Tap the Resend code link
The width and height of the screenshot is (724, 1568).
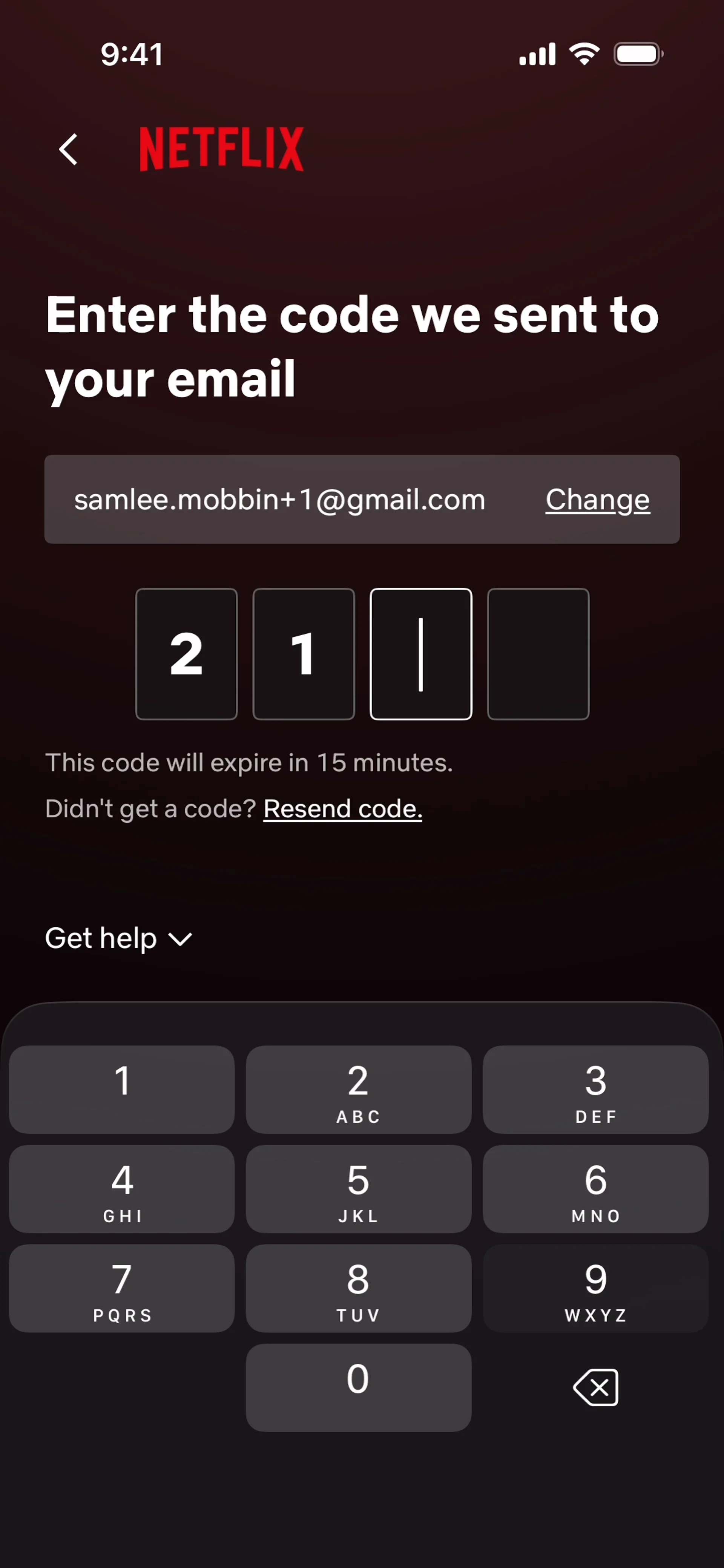pyautogui.click(x=342, y=808)
